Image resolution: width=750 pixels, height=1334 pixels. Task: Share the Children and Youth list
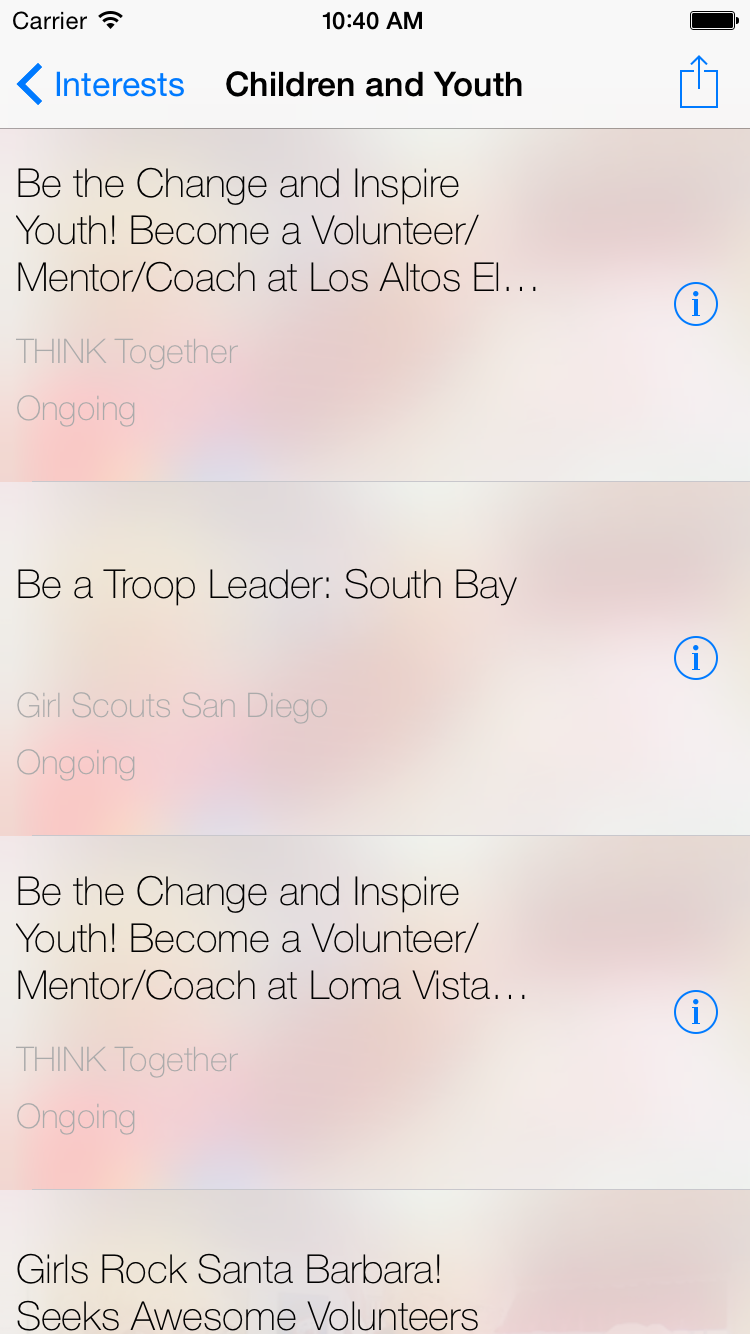(698, 83)
